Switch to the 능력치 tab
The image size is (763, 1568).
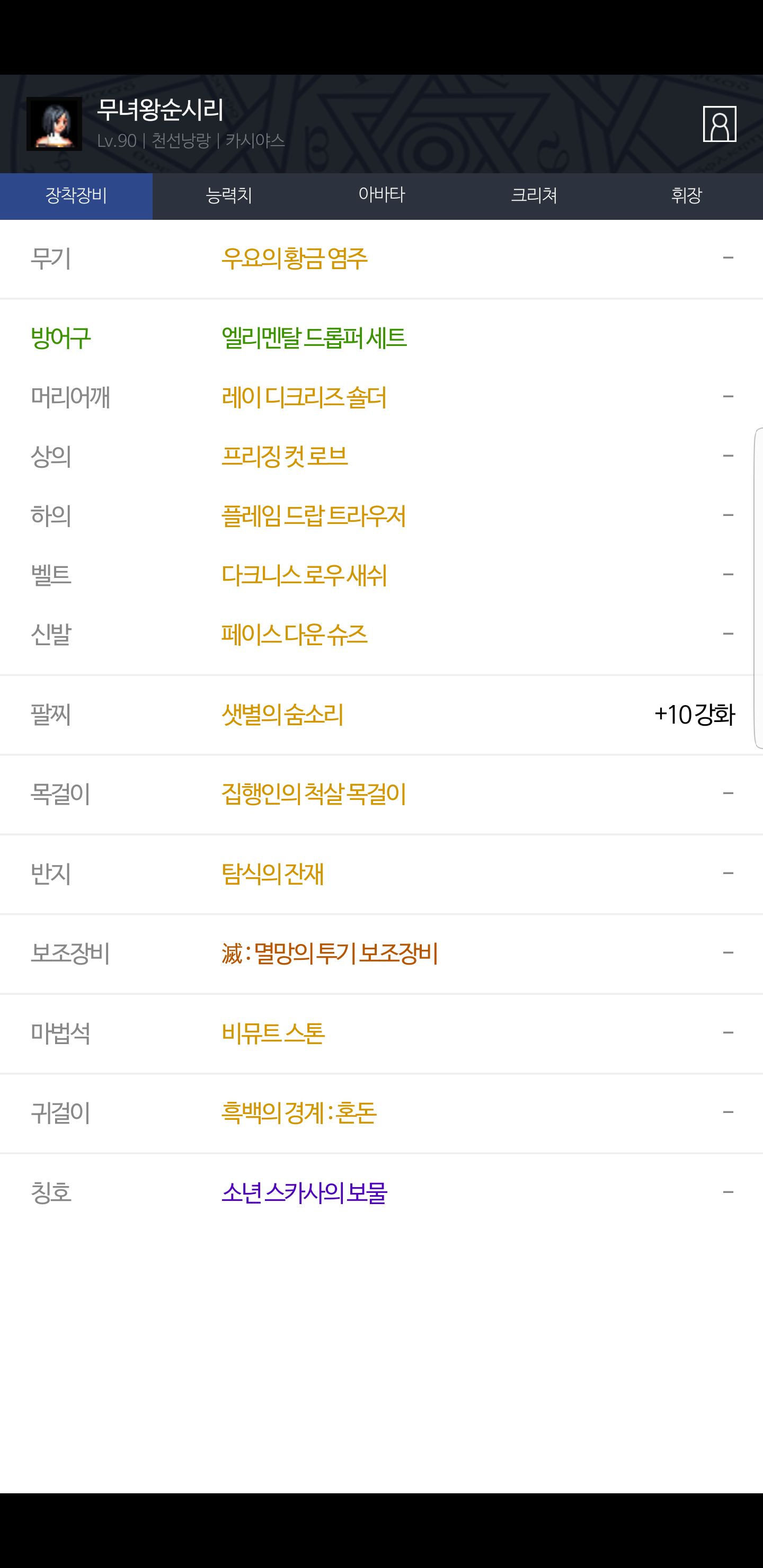tap(229, 196)
